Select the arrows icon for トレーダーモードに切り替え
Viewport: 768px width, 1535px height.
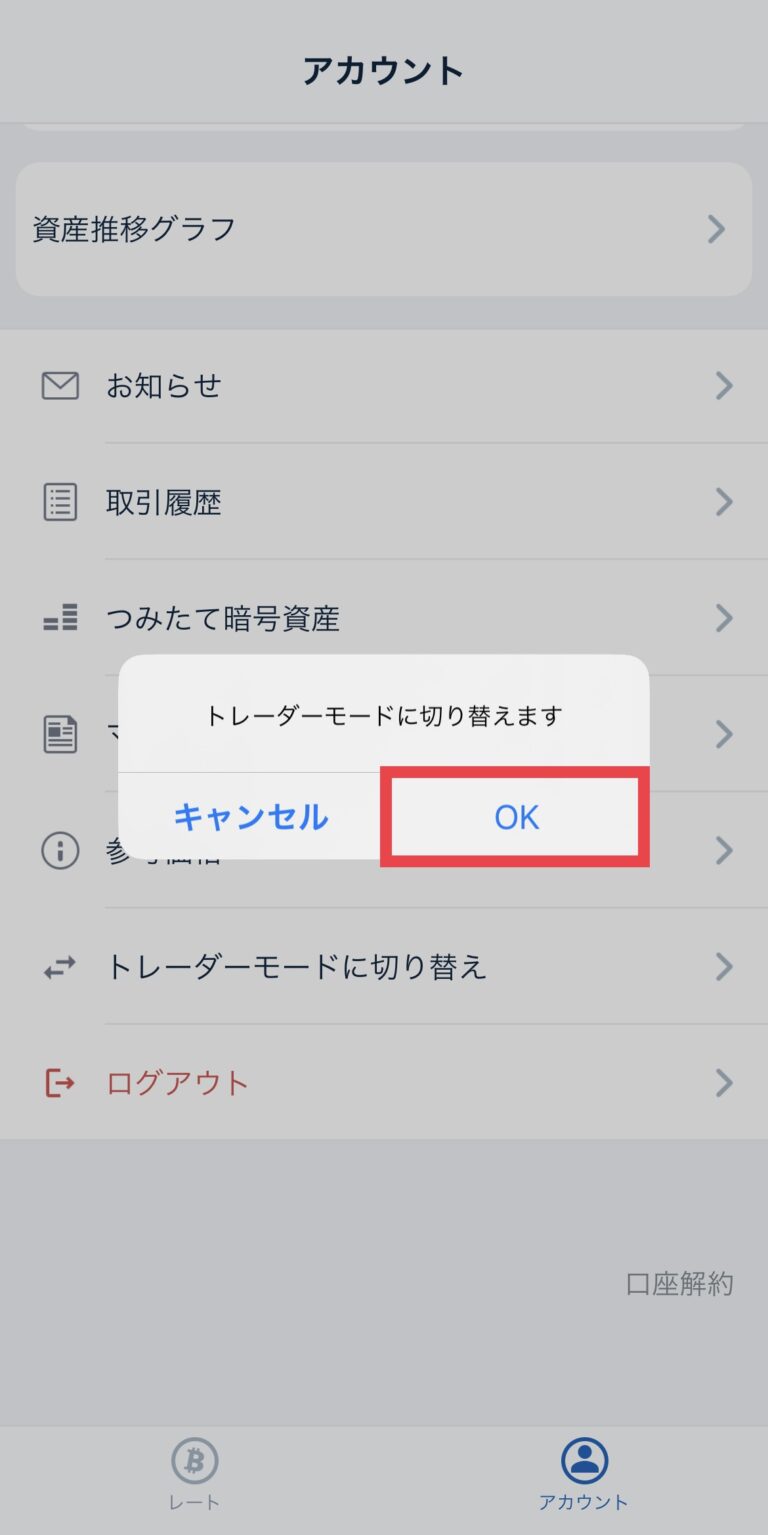(60, 967)
